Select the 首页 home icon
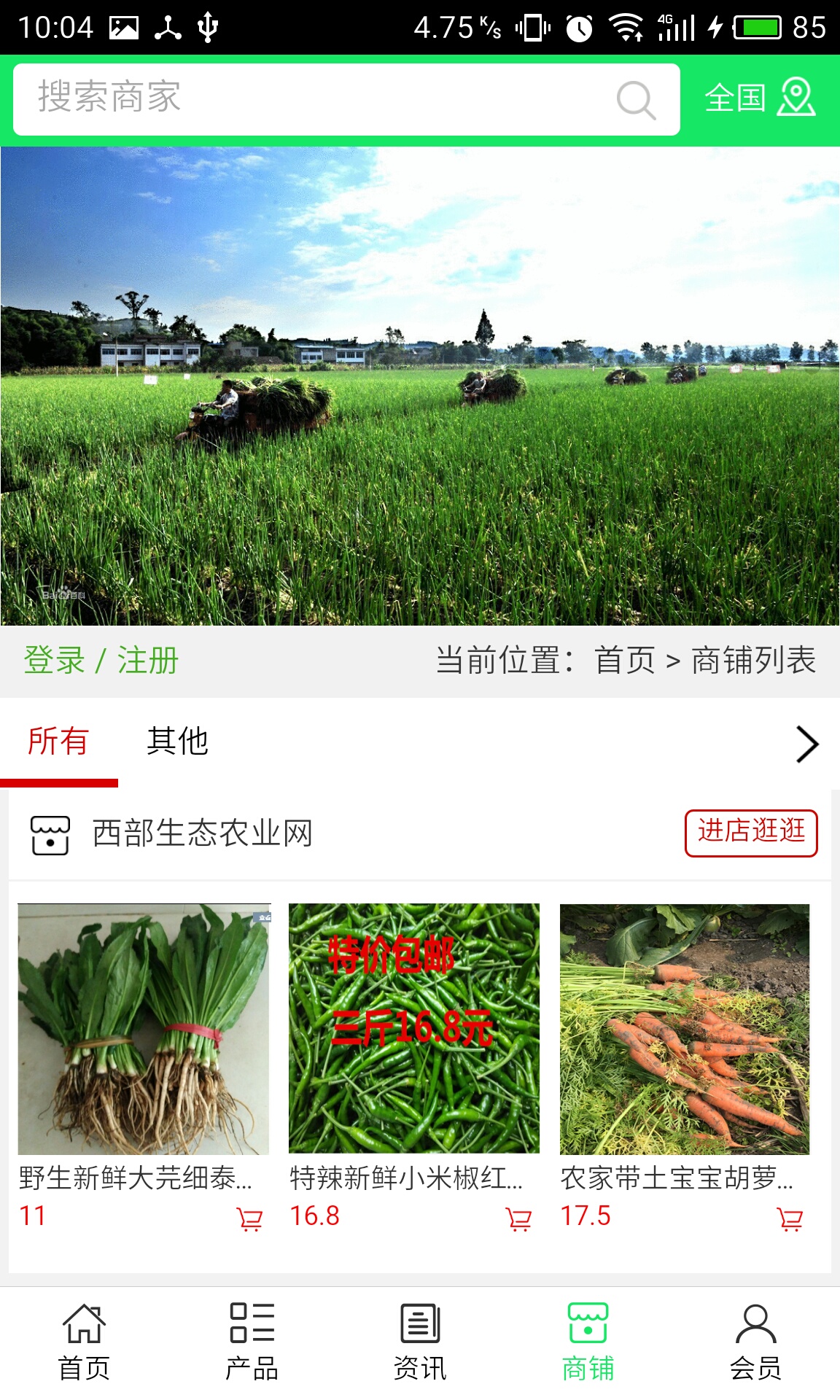This screenshot has width=840, height=1400. point(84,1329)
